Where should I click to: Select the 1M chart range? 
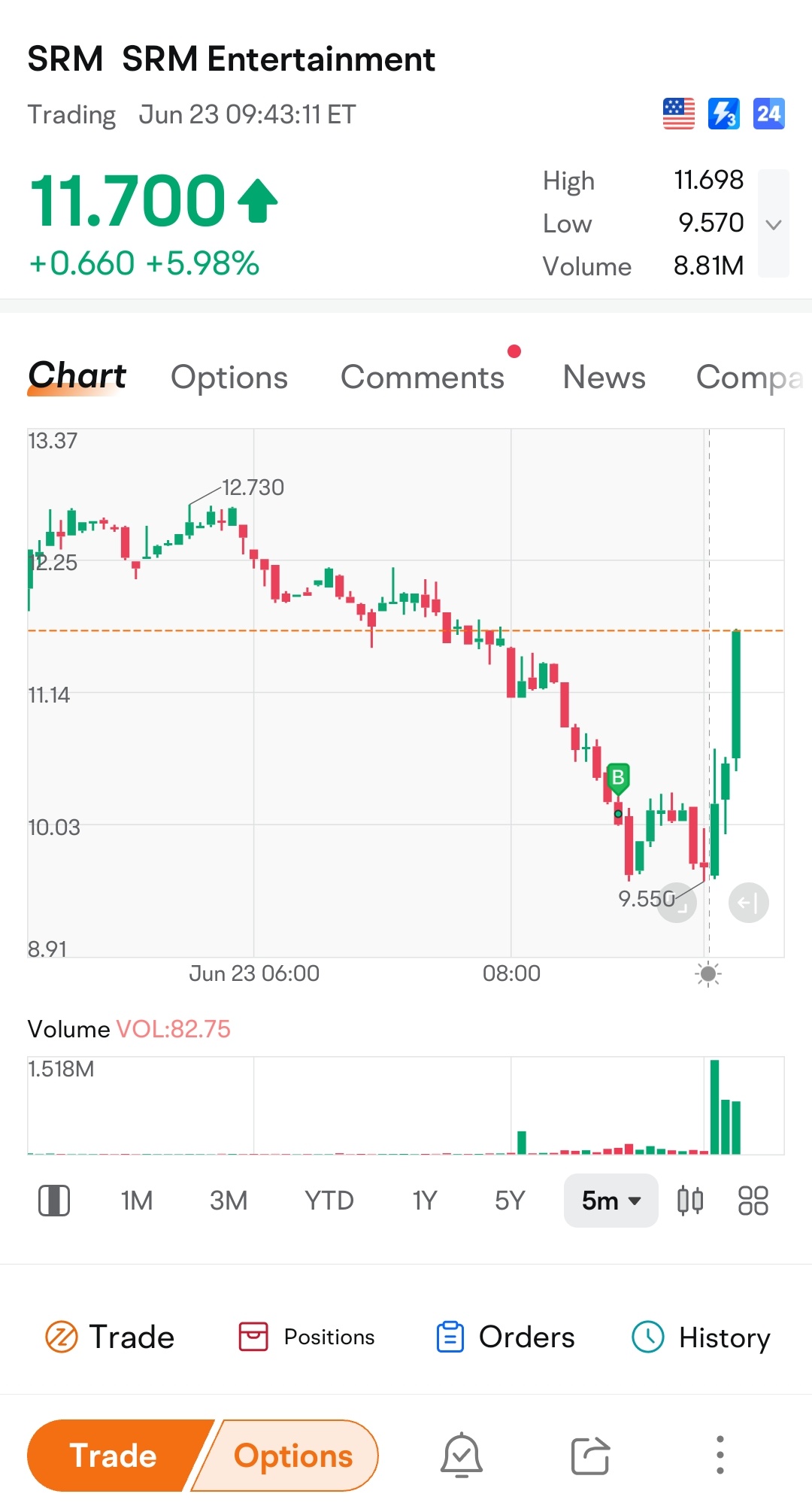(x=137, y=1201)
